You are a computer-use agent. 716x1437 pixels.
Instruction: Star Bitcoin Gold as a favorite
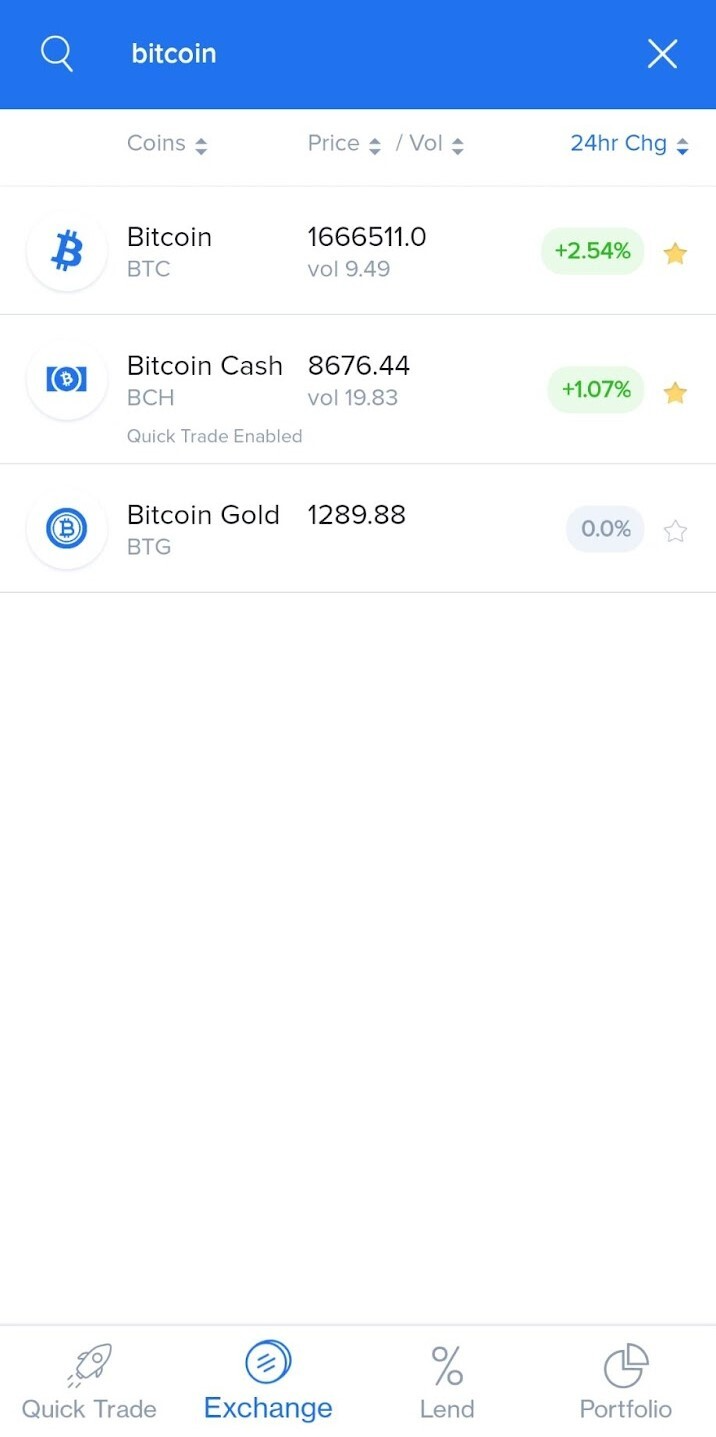[676, 531]
